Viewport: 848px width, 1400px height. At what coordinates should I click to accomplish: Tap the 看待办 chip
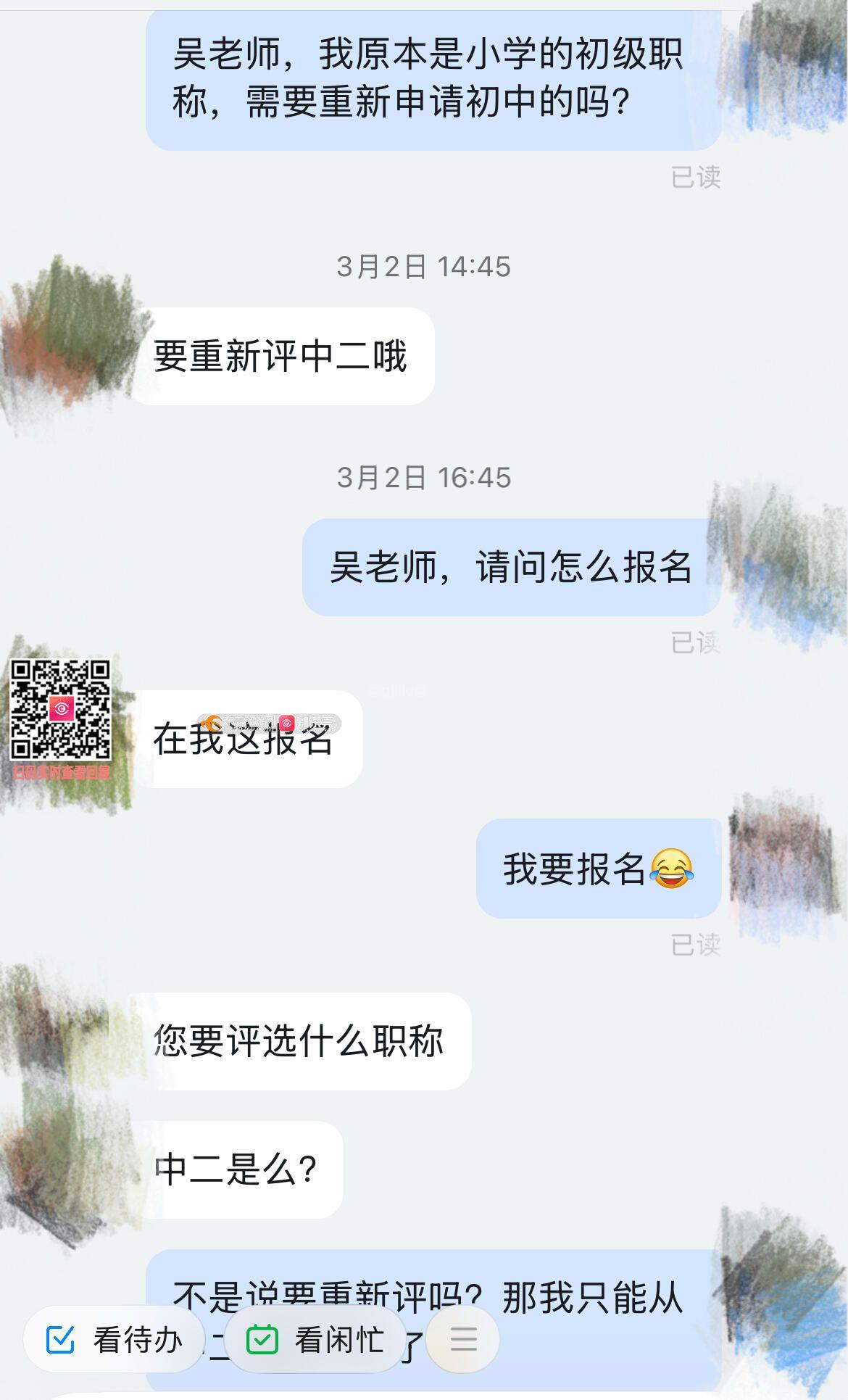click(x=115, y=1339)
